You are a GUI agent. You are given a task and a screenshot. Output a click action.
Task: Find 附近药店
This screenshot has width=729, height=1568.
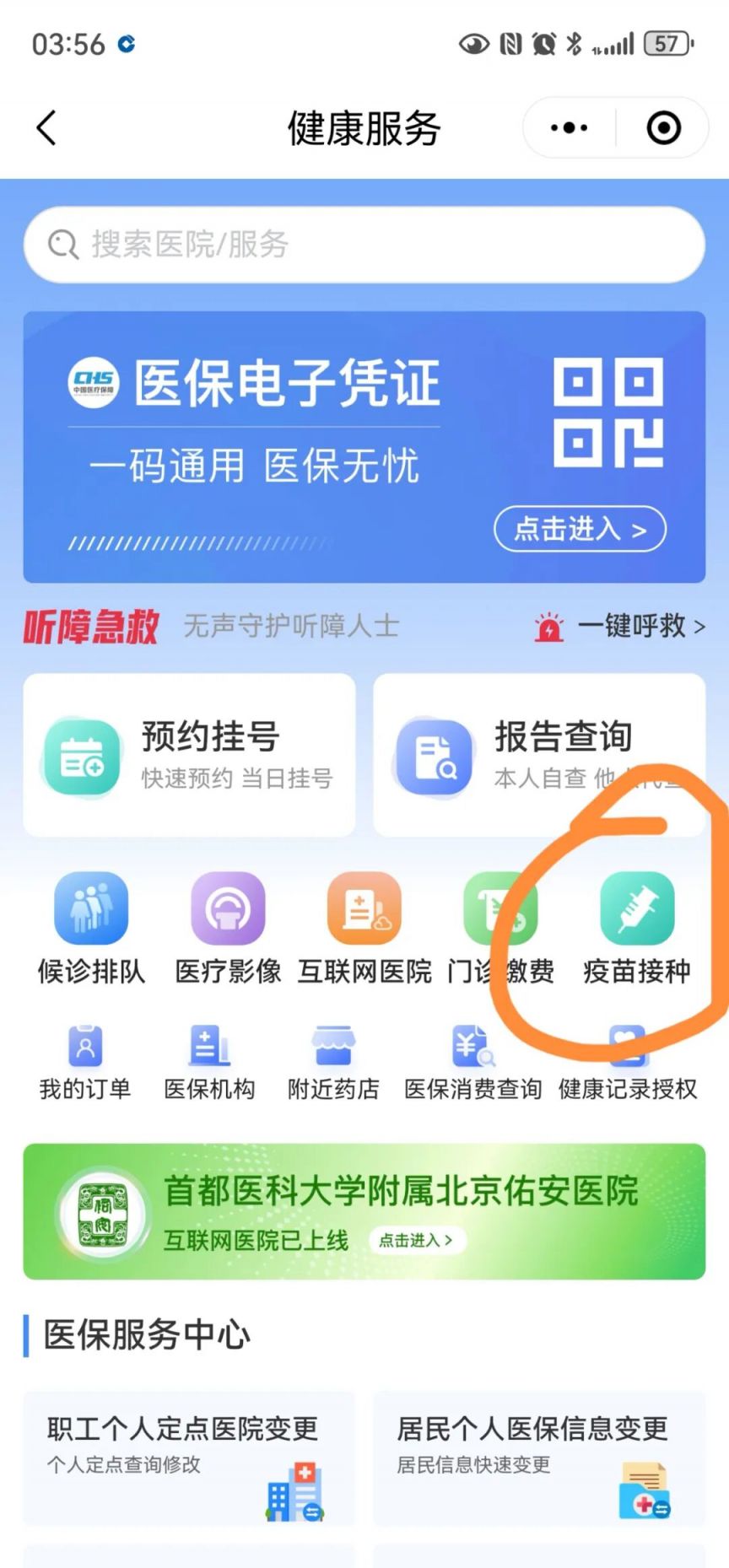333,1063
